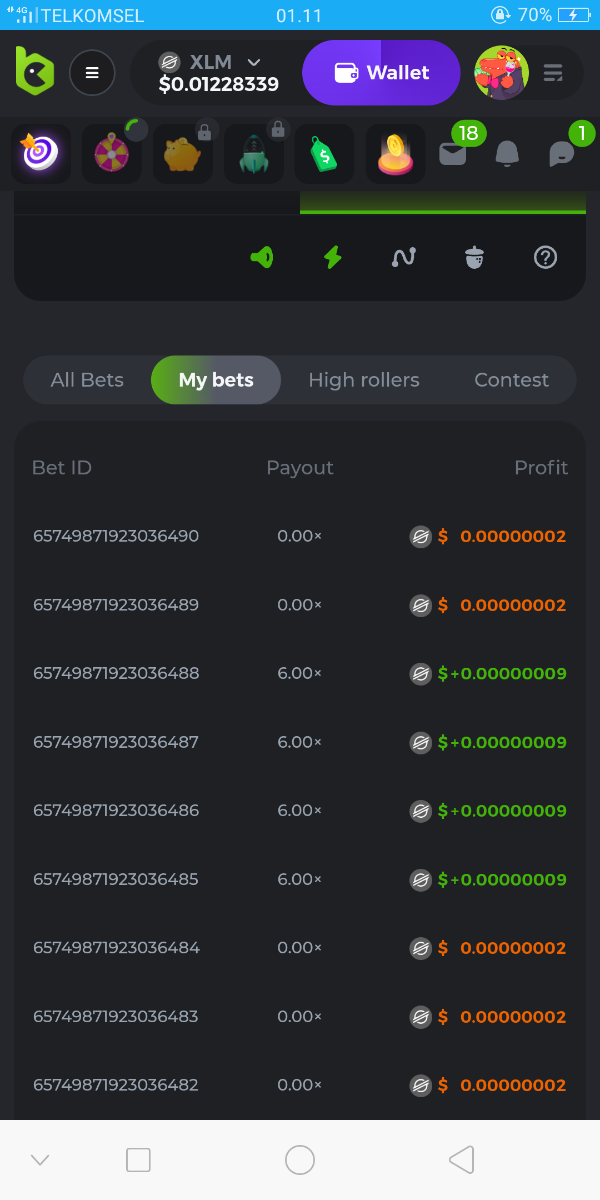600x1200 pixels.
Task: Open the purple target icon
Action: tap(41, 153)
